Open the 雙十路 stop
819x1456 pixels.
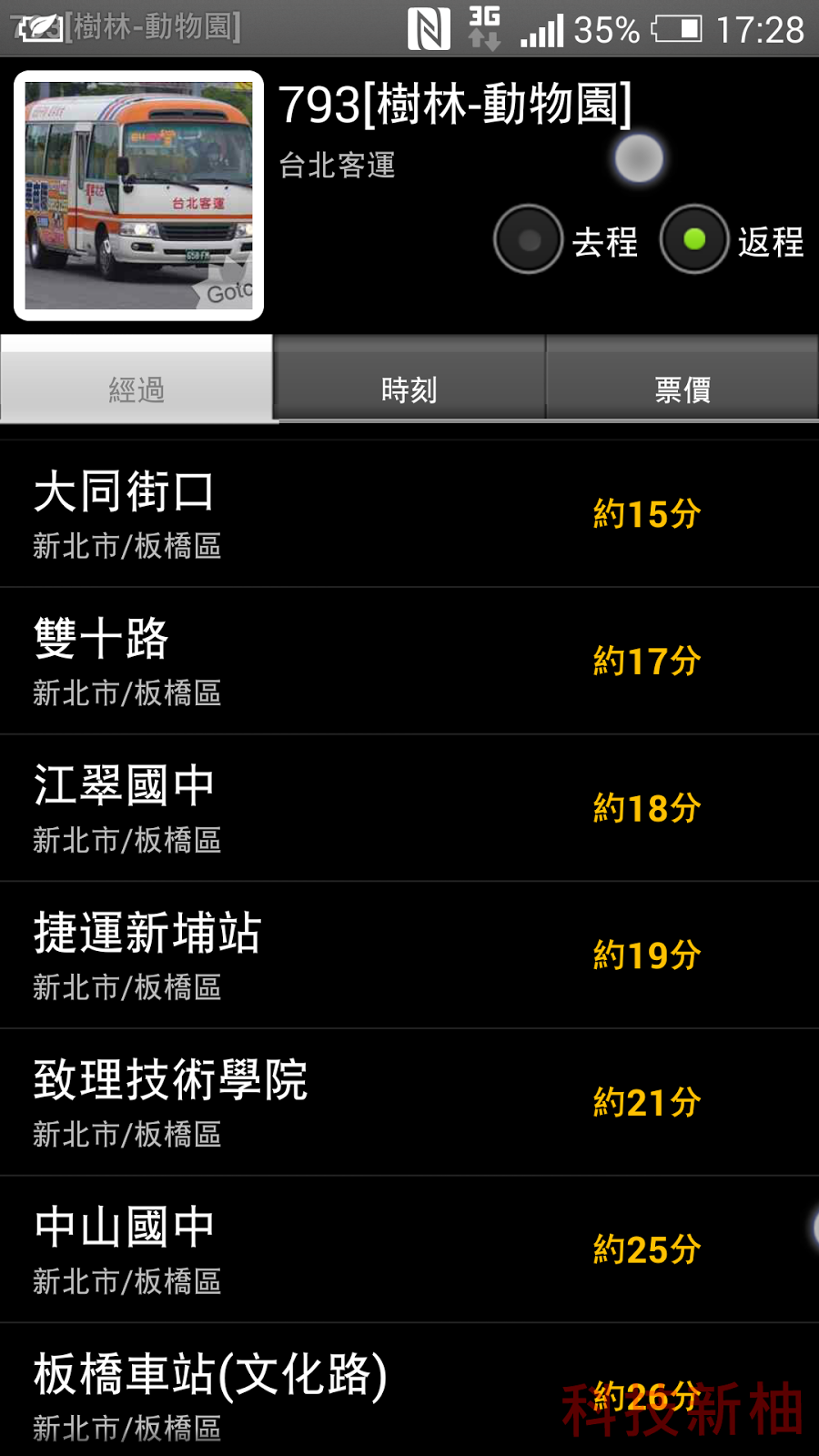(x=409, y=662)
